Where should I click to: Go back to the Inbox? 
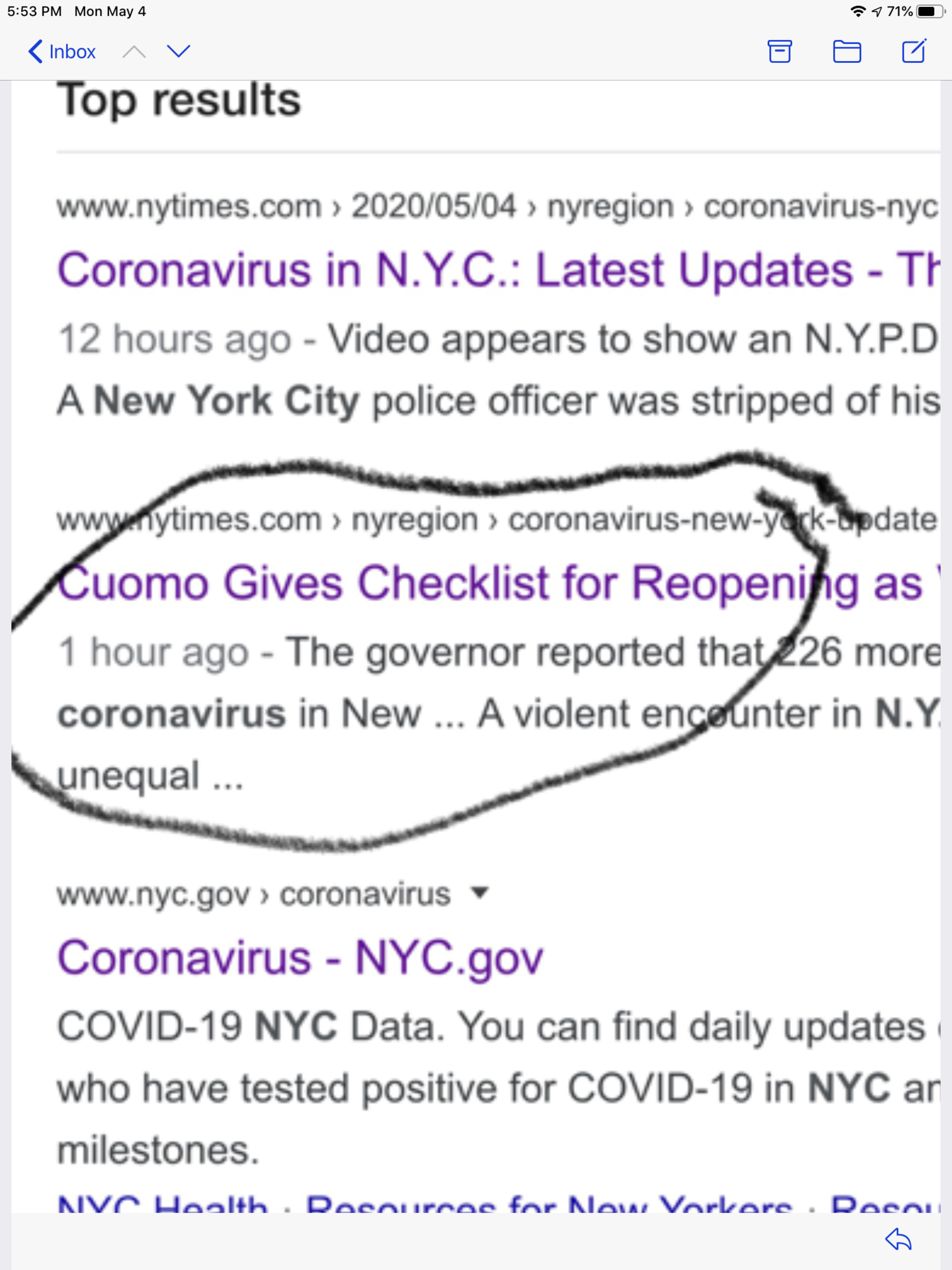pos(62,51)
